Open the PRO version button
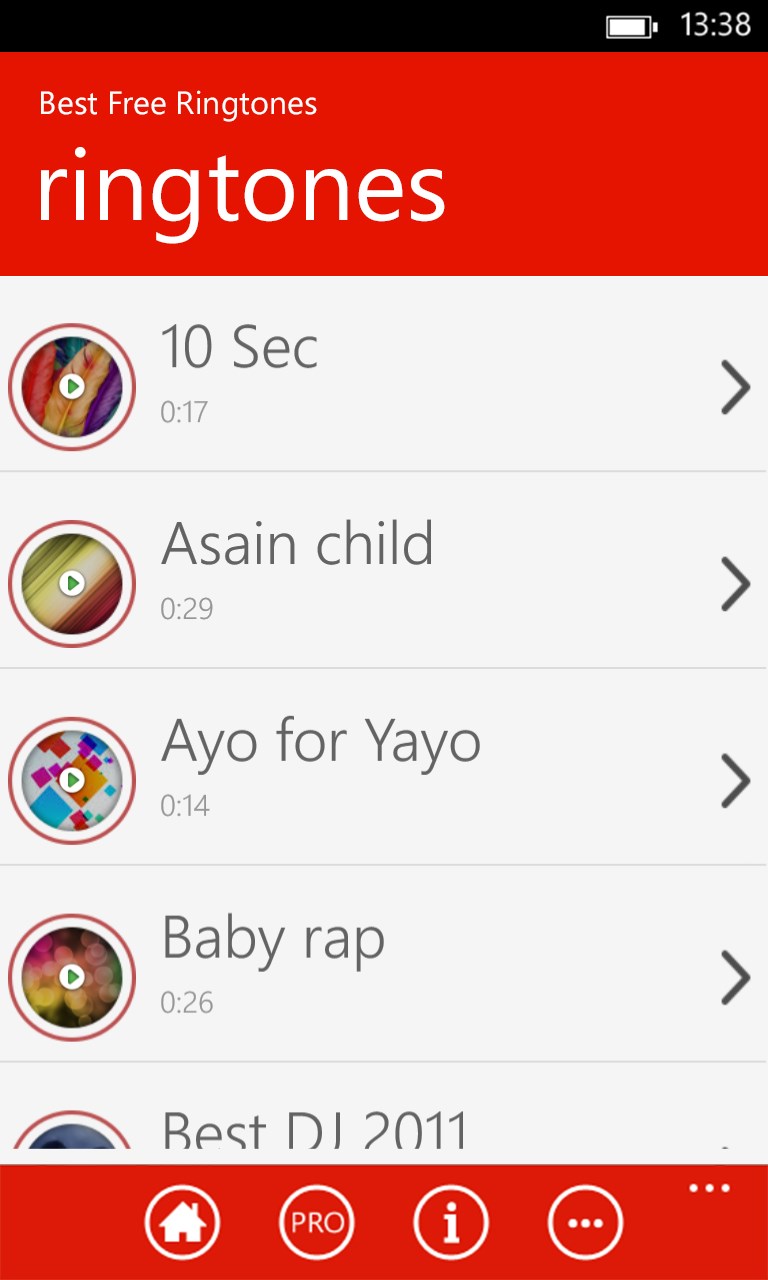Viewport: 768px width, 1280px height. pos(316,1222)
